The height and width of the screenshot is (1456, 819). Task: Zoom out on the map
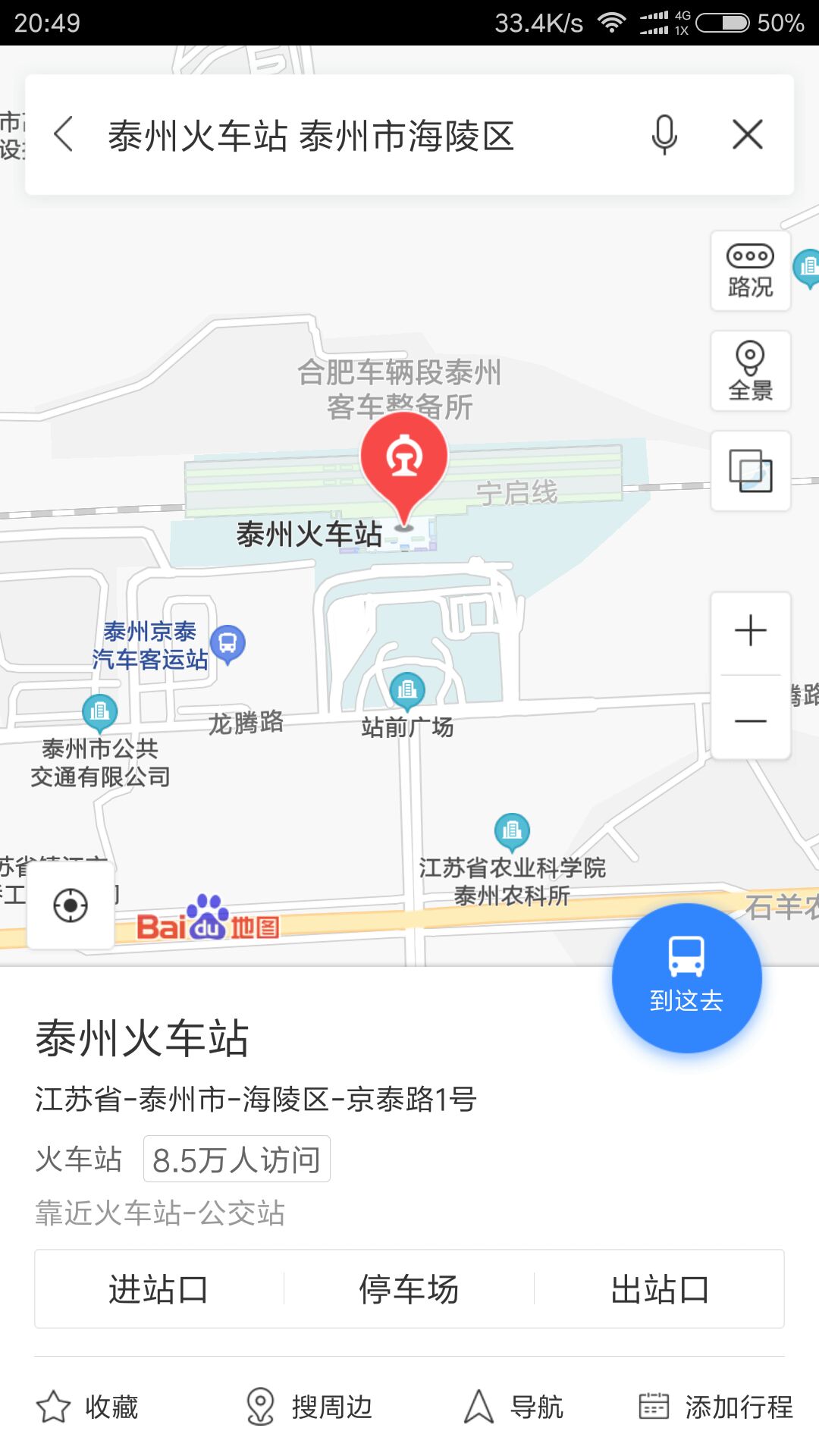751,720
